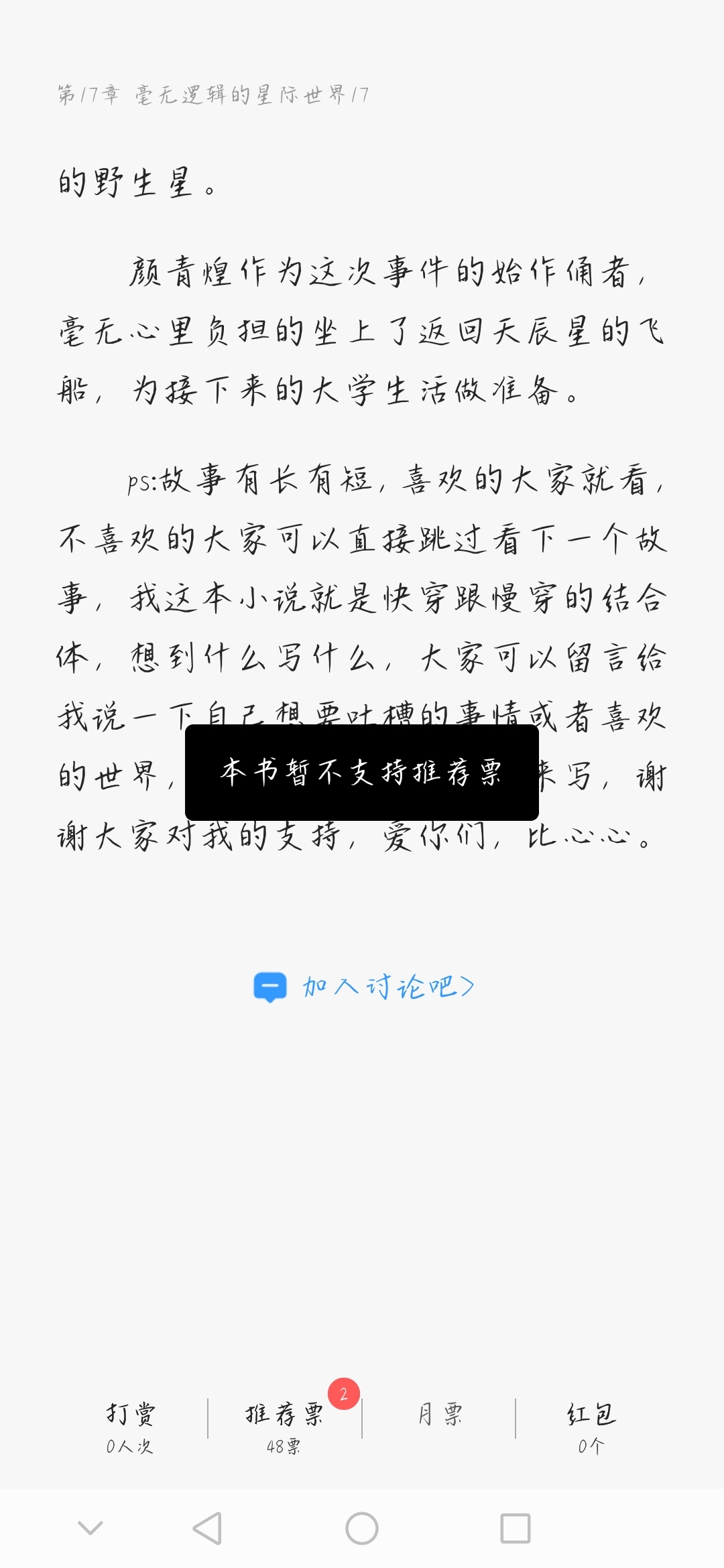The image size is (724, 1568).
Task: Cast a 推荐票 recommendation vote
Action: tap(284, 1427)
